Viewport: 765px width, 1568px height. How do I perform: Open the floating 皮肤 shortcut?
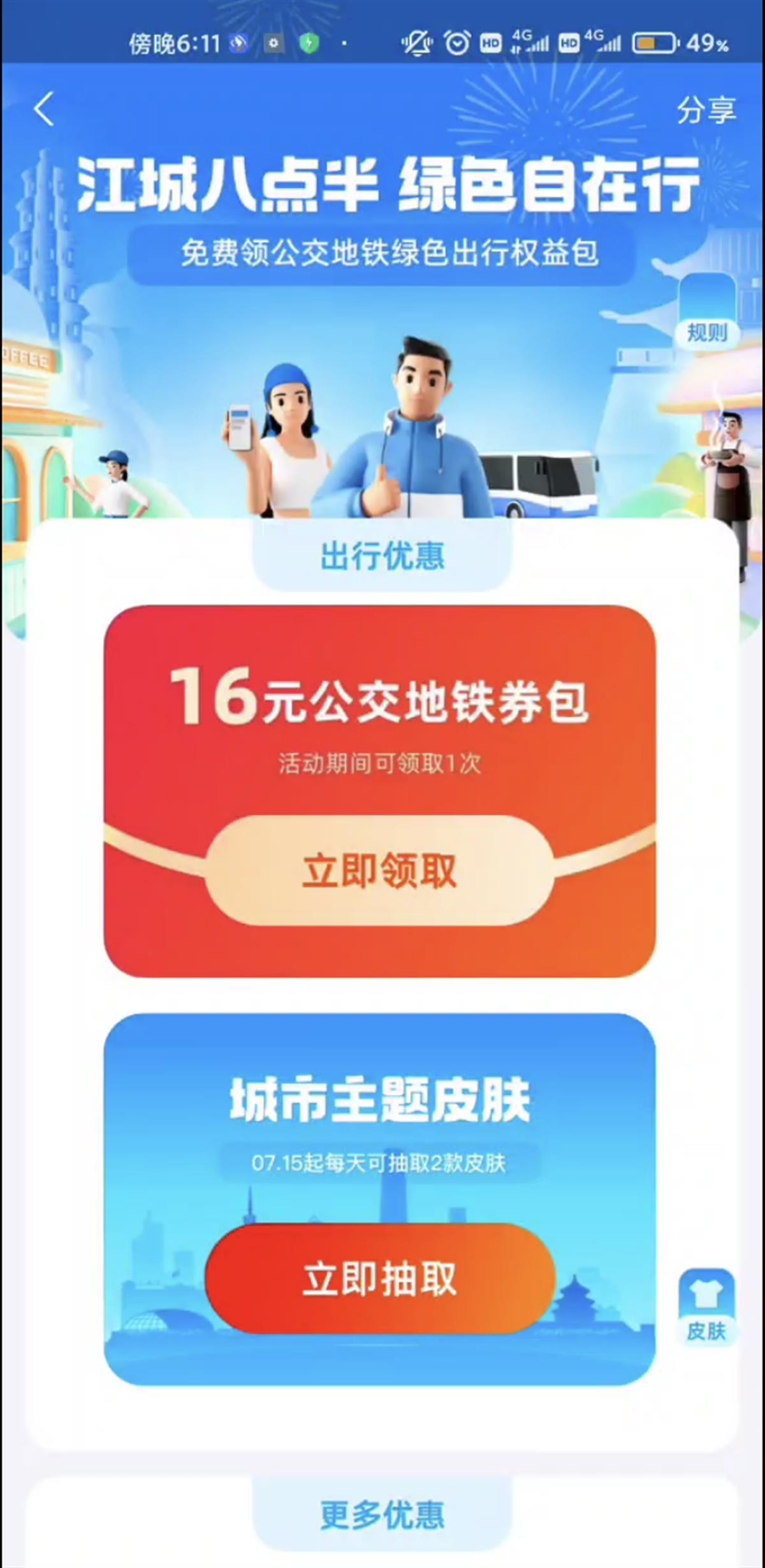pyautogui.click(x=706, y=1307)
